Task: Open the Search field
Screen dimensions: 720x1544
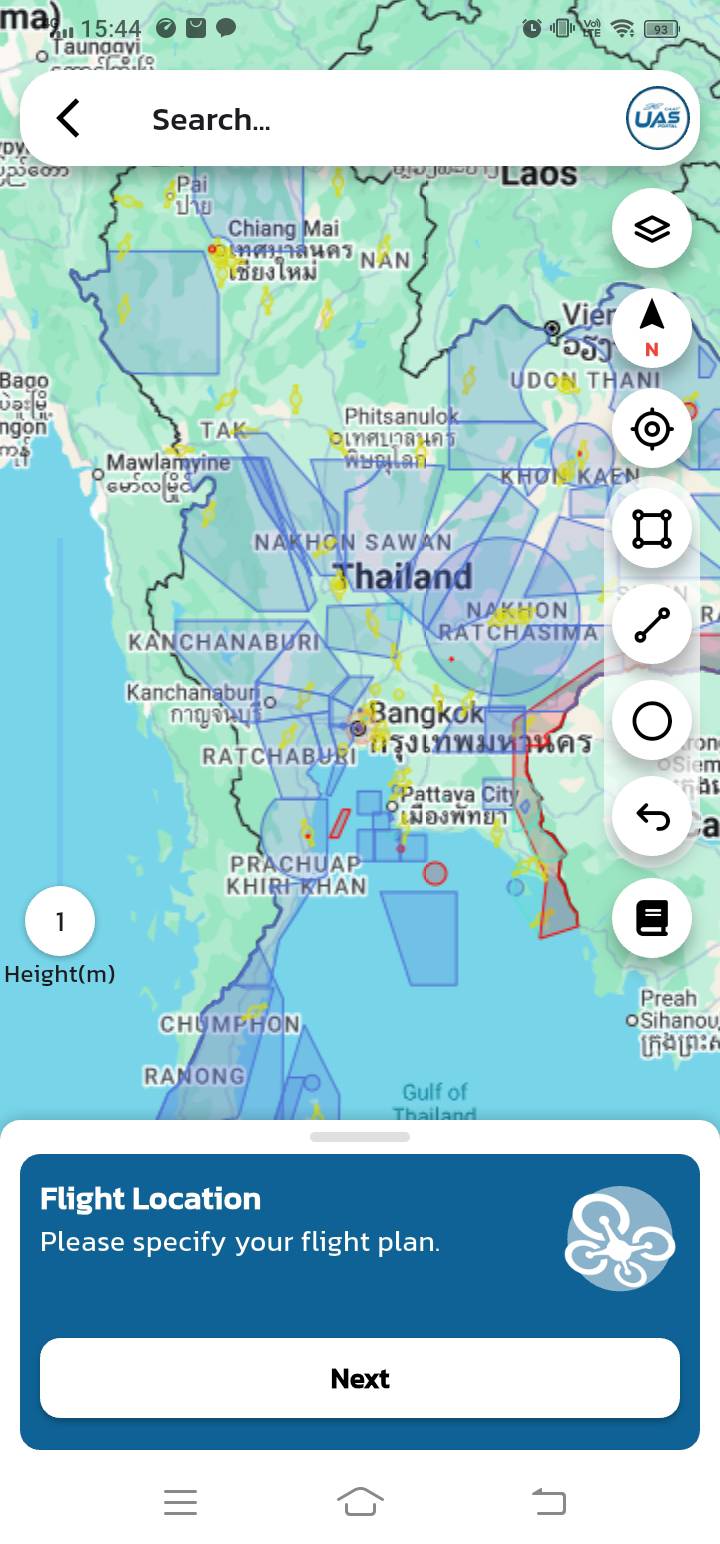Action: [x=350, y=120]
